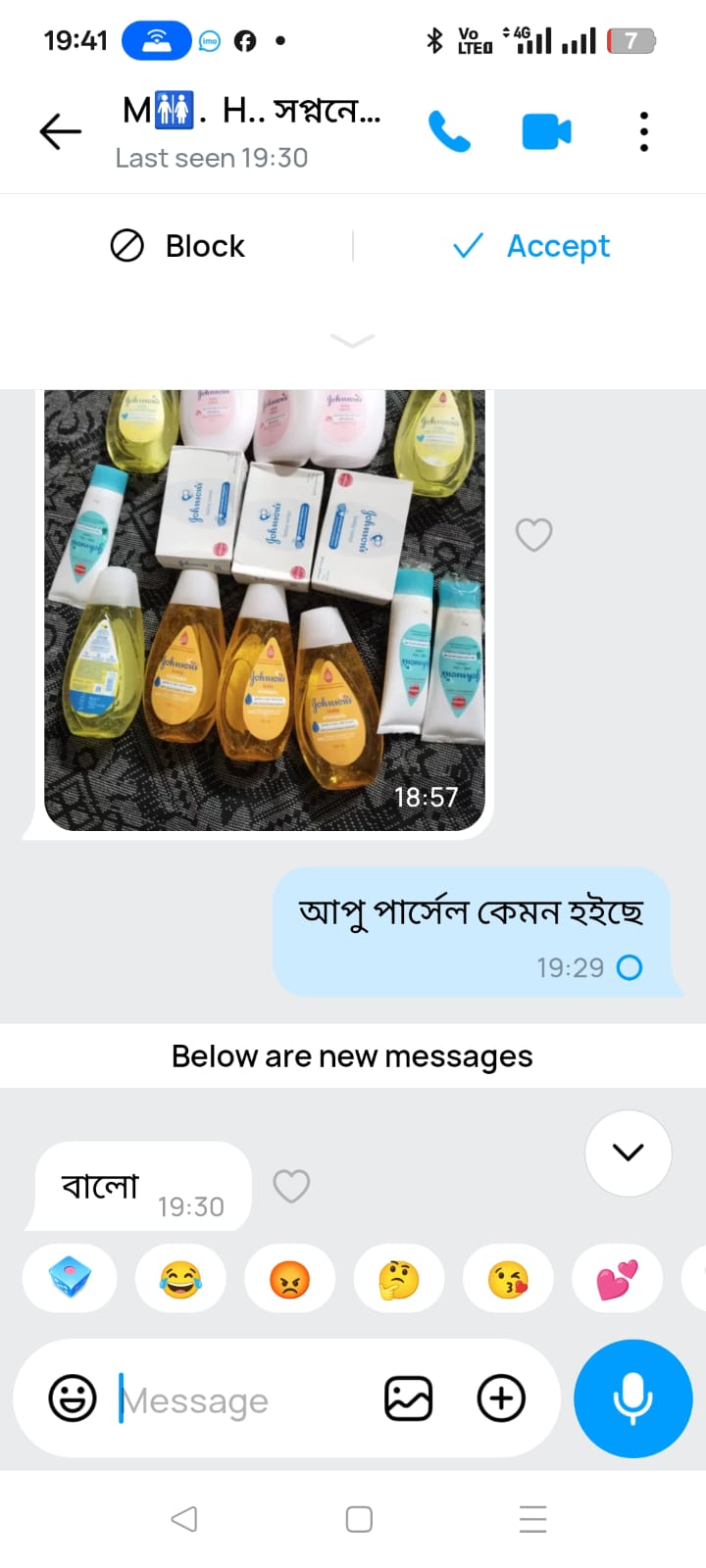Collapse the Block/Accept panel chevron

click(x=353, y=340)
